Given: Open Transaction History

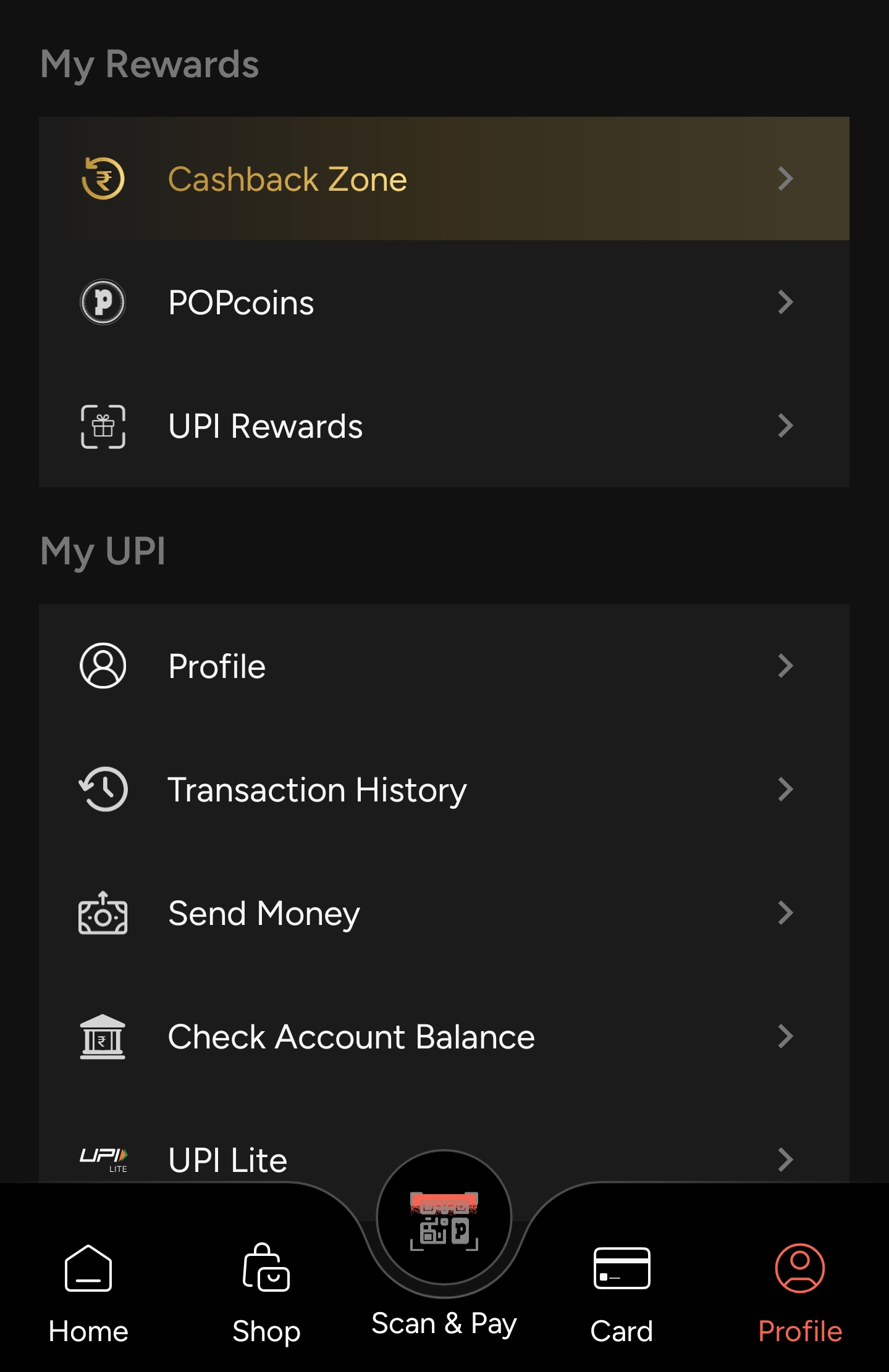Looking at the screenshot, I should pos(444,790).
